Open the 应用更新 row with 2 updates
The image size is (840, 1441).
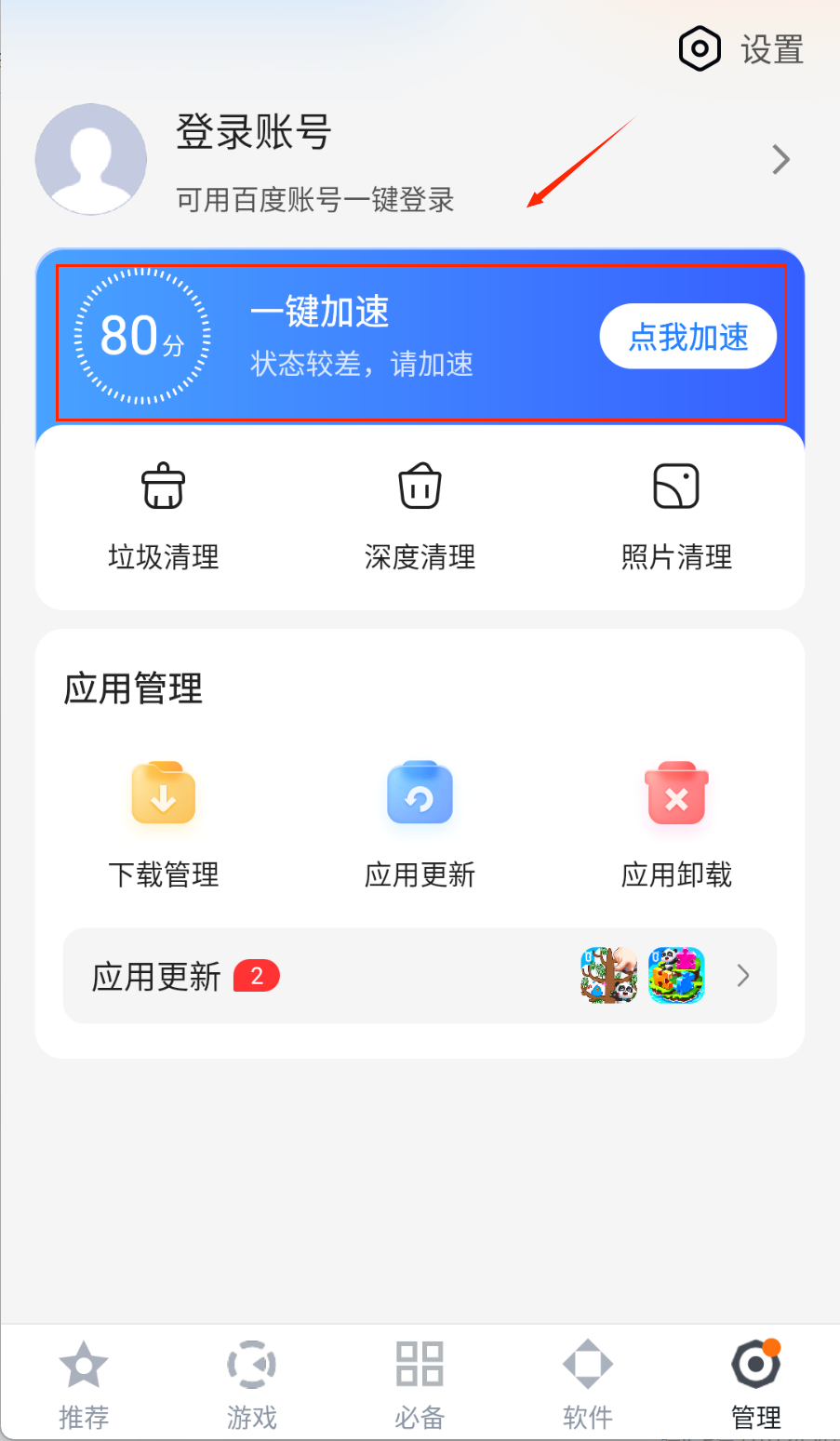tap(420, 976)
